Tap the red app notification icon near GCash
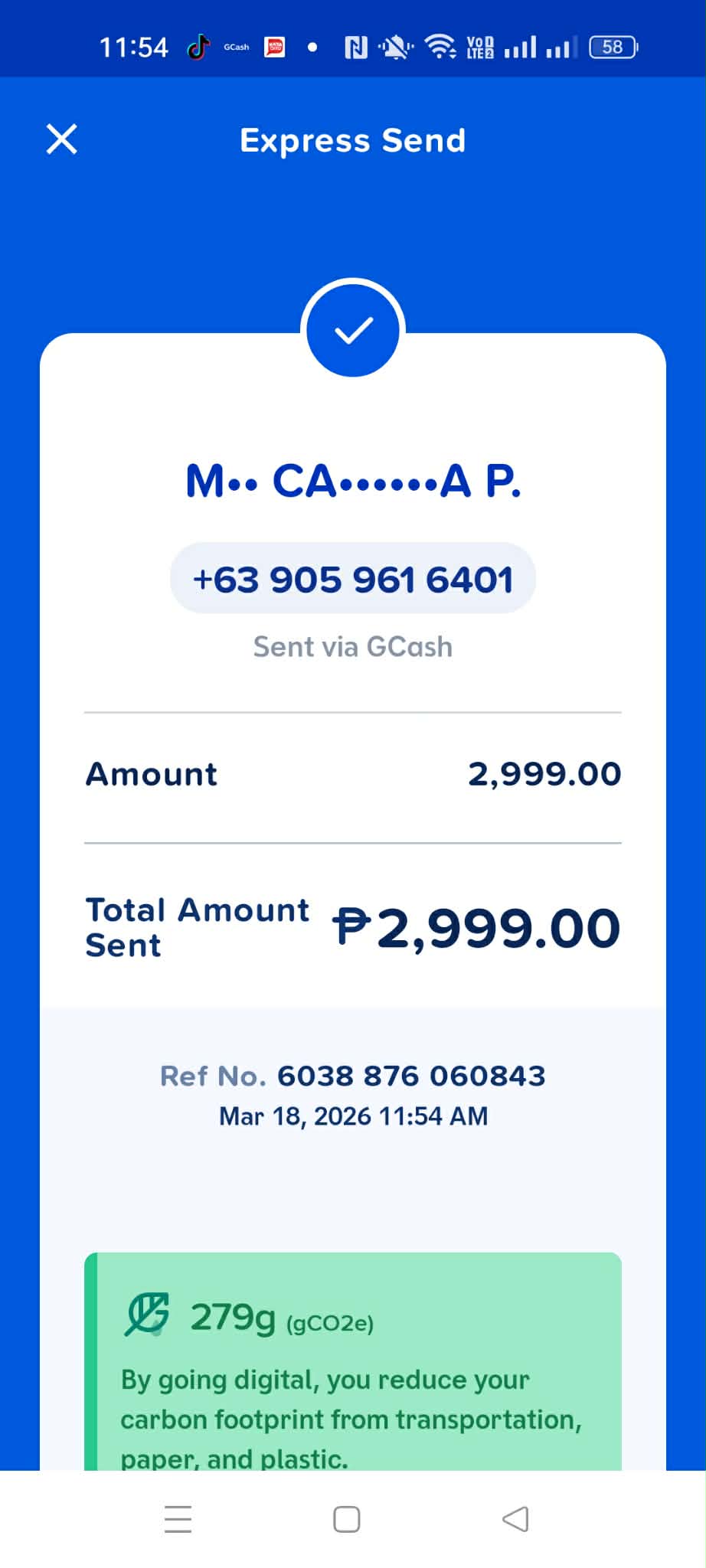Screen dimensions: 706x1568 pyautogui.click(x=276, y=47)
